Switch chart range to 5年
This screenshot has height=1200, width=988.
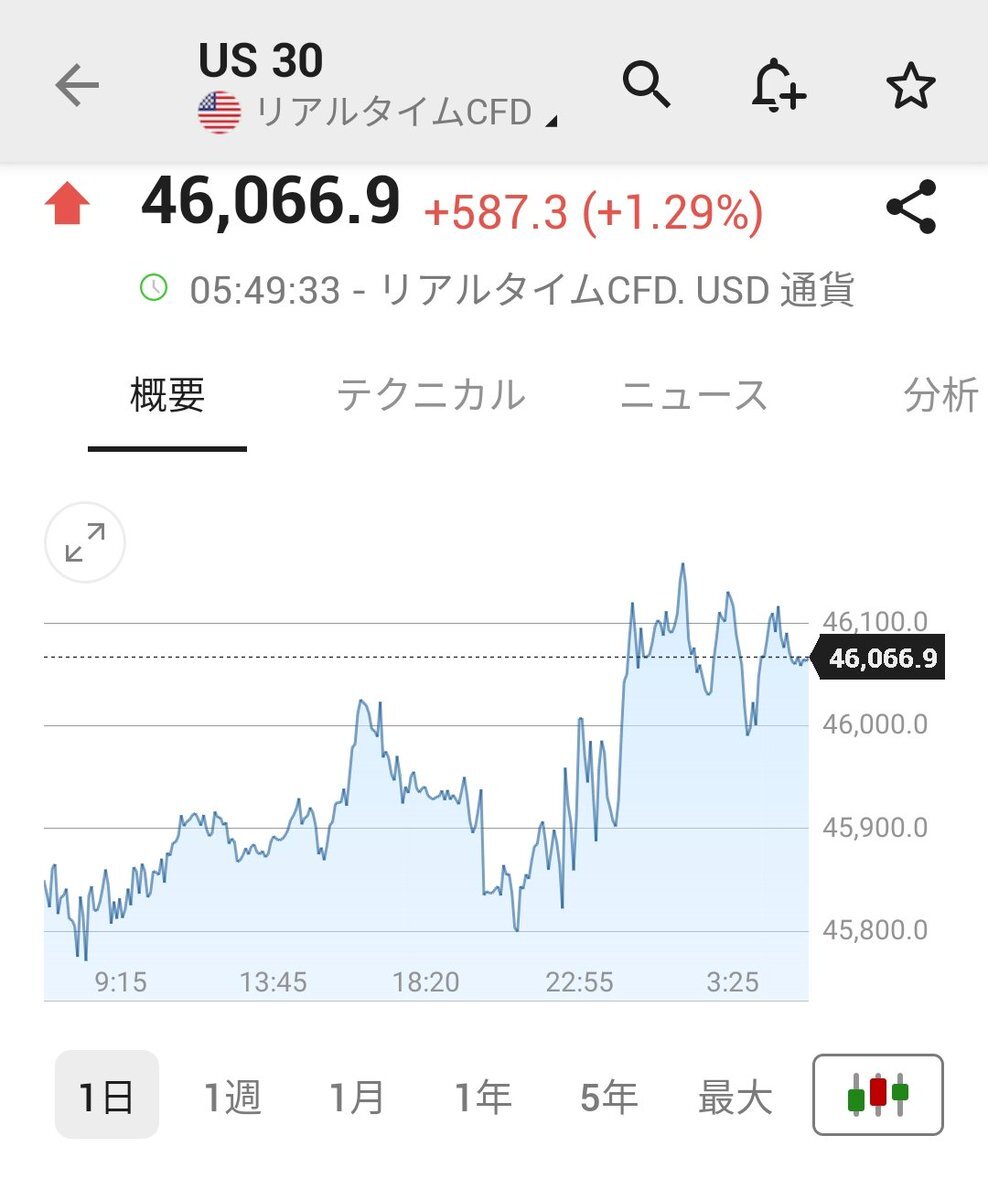[608, 1098]
